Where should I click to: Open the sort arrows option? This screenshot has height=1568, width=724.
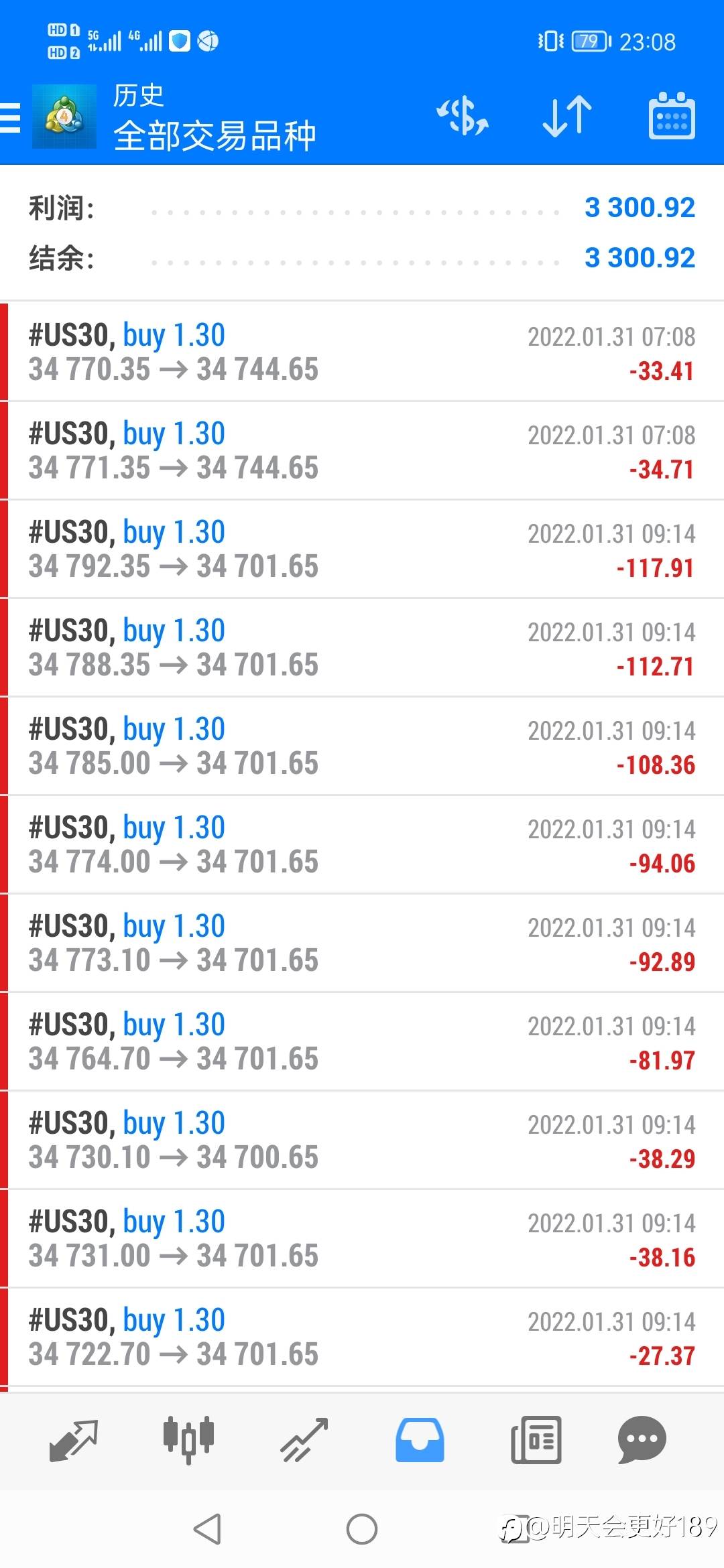[567, 116]
